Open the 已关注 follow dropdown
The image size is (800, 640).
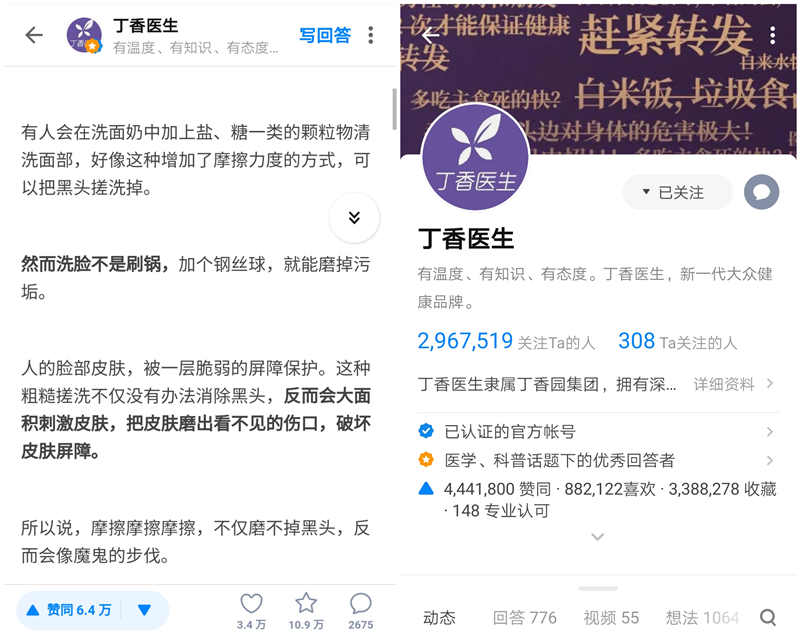tap(679, 192)
